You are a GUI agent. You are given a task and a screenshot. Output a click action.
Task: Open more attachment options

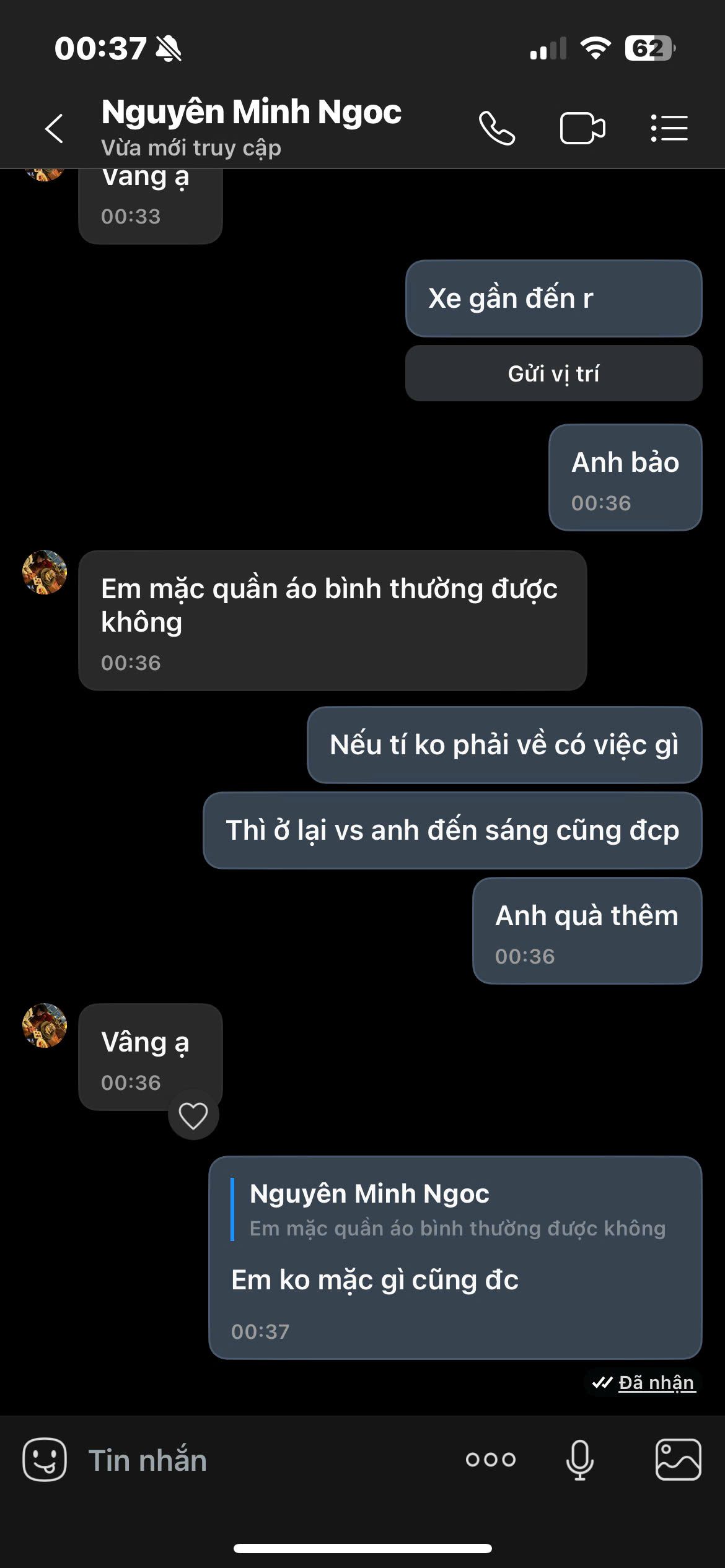point(490,1460)
